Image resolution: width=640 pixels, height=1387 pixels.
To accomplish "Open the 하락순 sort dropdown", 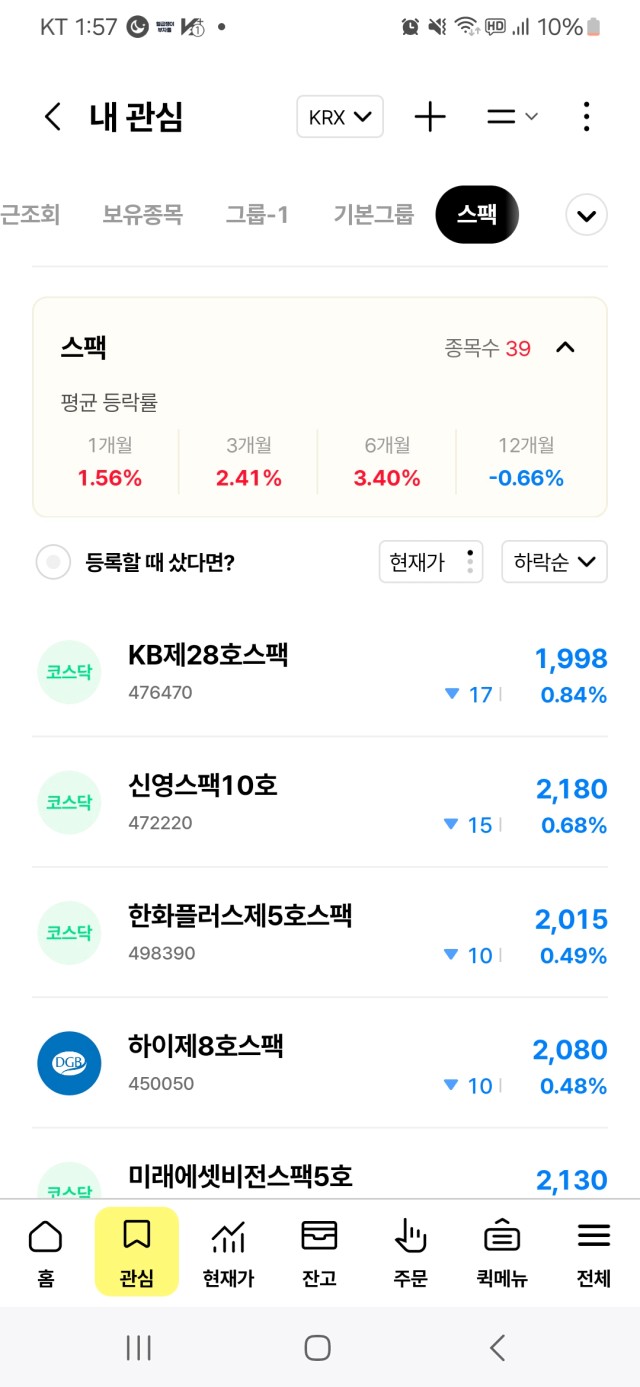I will [x=554, y=562].
